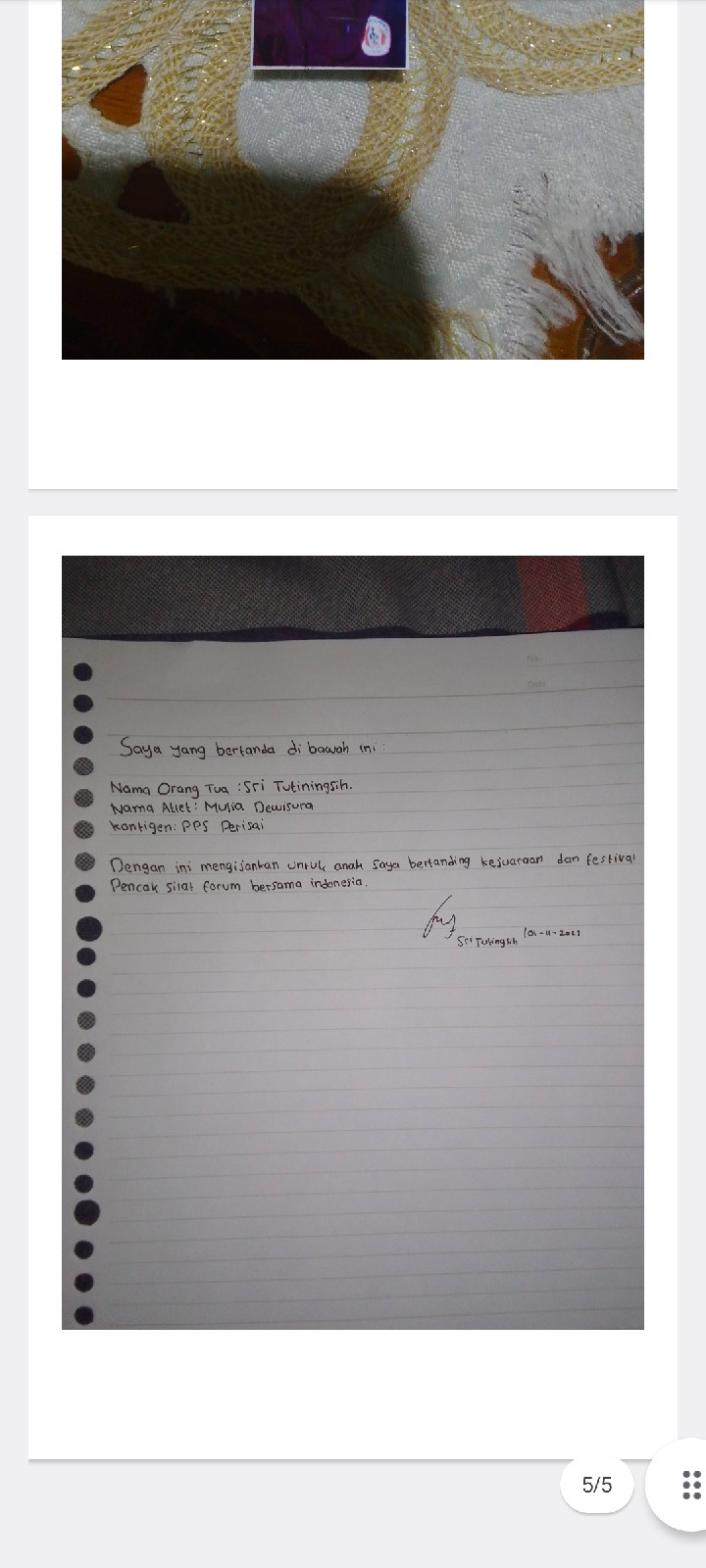
Task: Tap the 5/5 page indicator
Action: coord(596,1485)
